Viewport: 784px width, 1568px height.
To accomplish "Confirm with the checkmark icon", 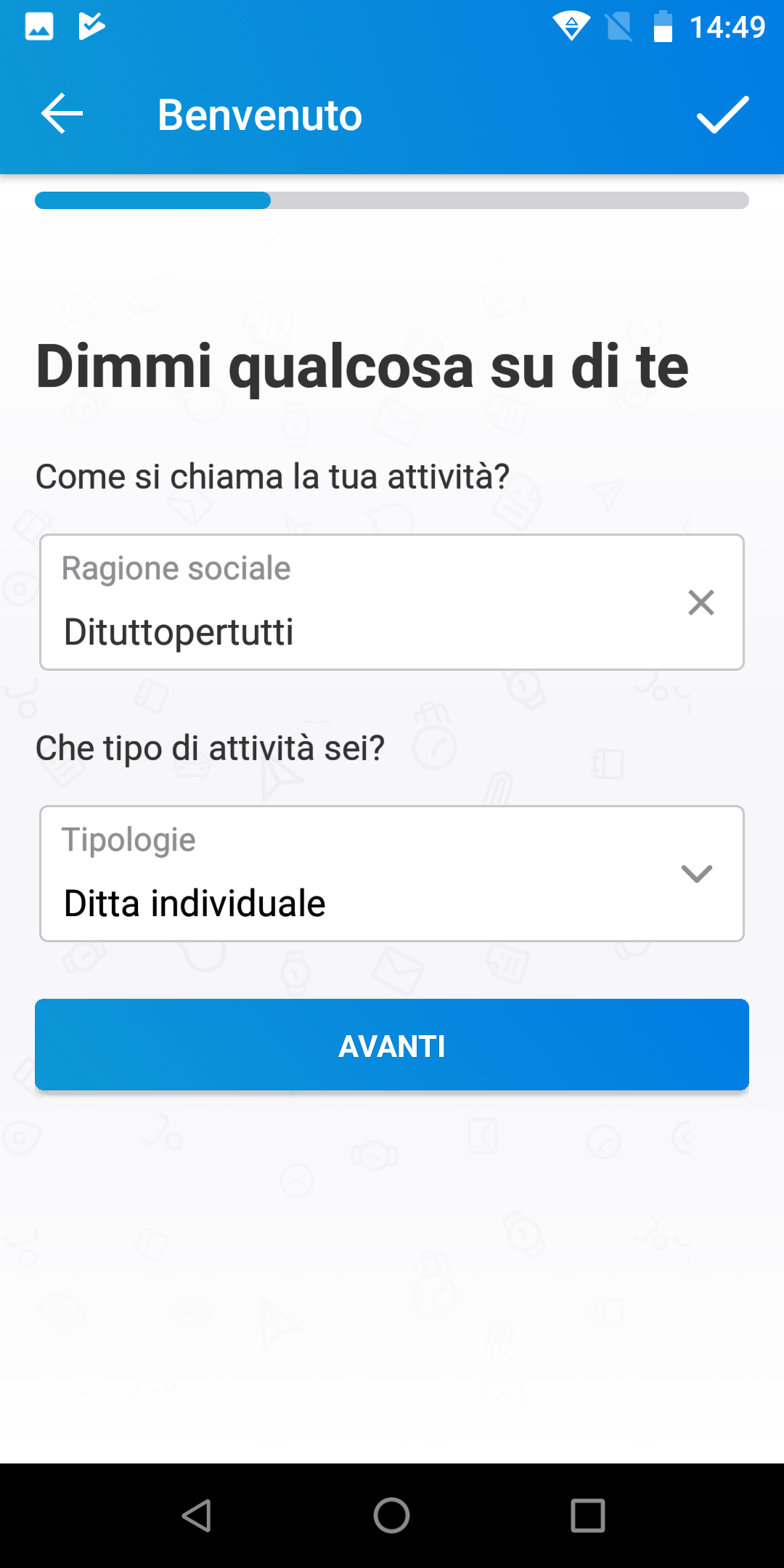I will (x=722, y=115).
